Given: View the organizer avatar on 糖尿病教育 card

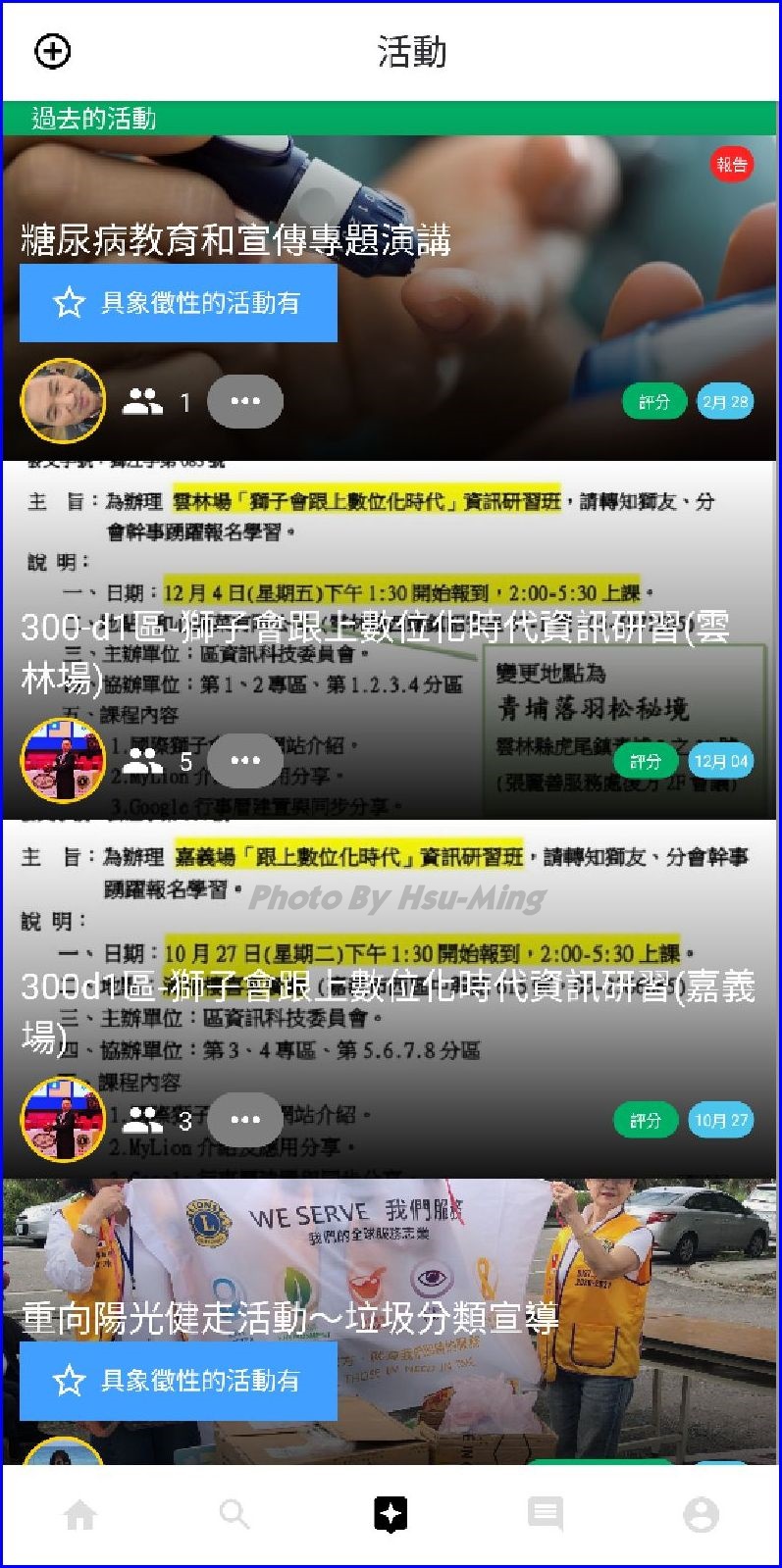Looking at the screenshot, I should pyautogui.click(x=63, y=401).
